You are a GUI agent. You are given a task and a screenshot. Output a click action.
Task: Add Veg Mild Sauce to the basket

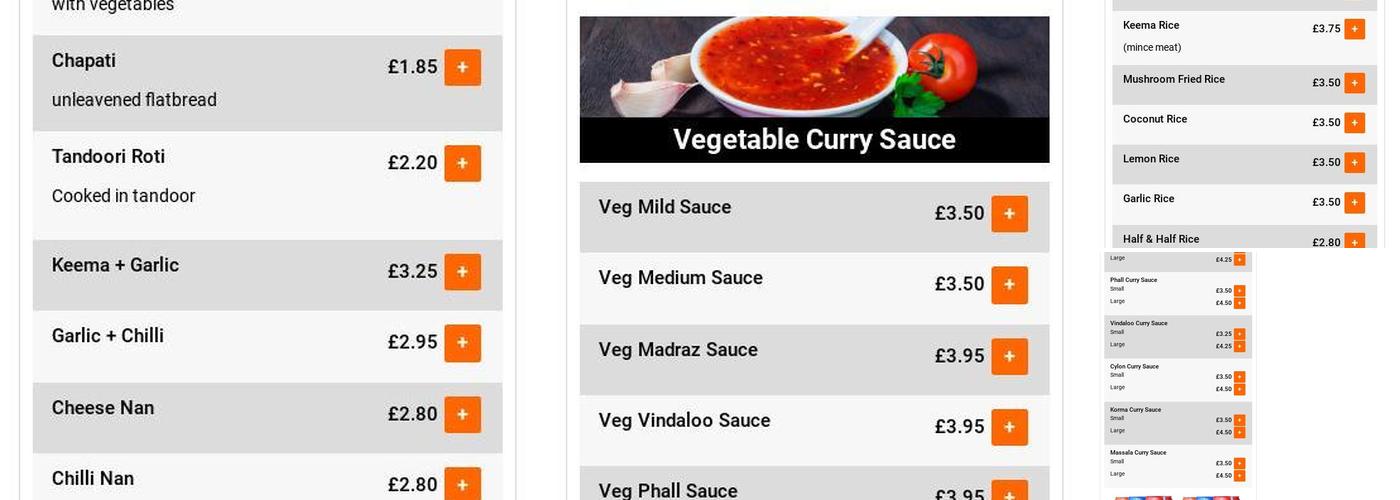(x=1009, y=214)
